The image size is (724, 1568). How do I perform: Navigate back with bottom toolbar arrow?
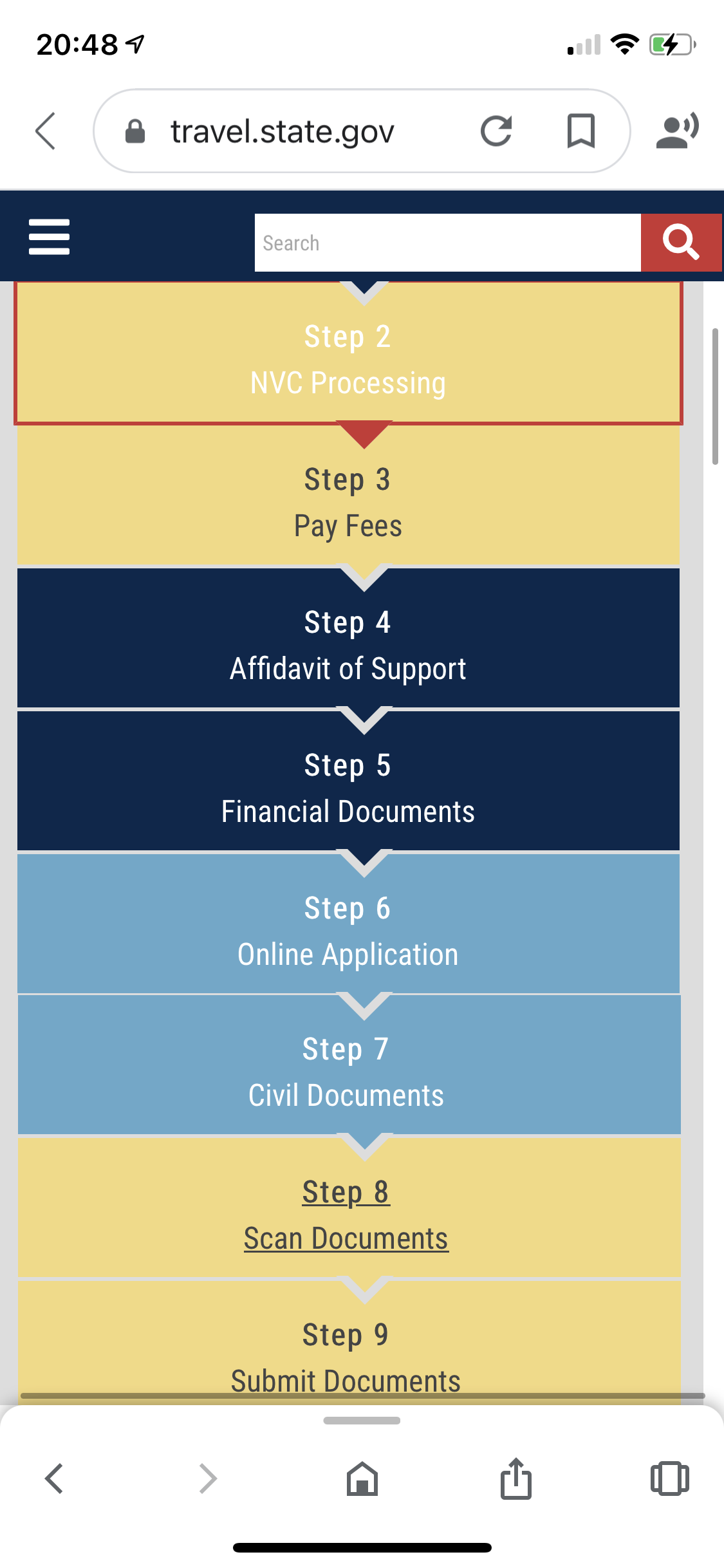coord(54,1479)
